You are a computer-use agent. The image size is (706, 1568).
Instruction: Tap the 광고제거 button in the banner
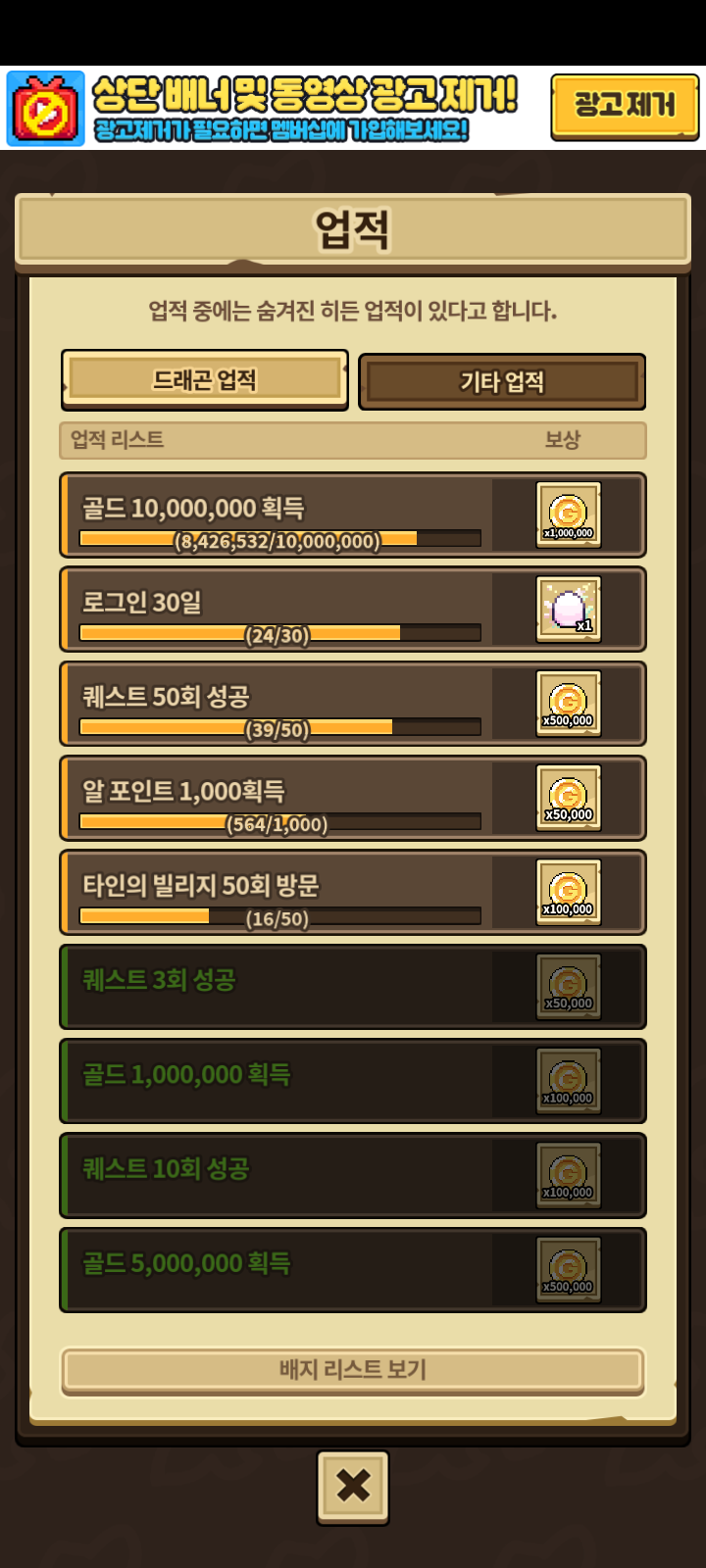click(x=625, y=106)
